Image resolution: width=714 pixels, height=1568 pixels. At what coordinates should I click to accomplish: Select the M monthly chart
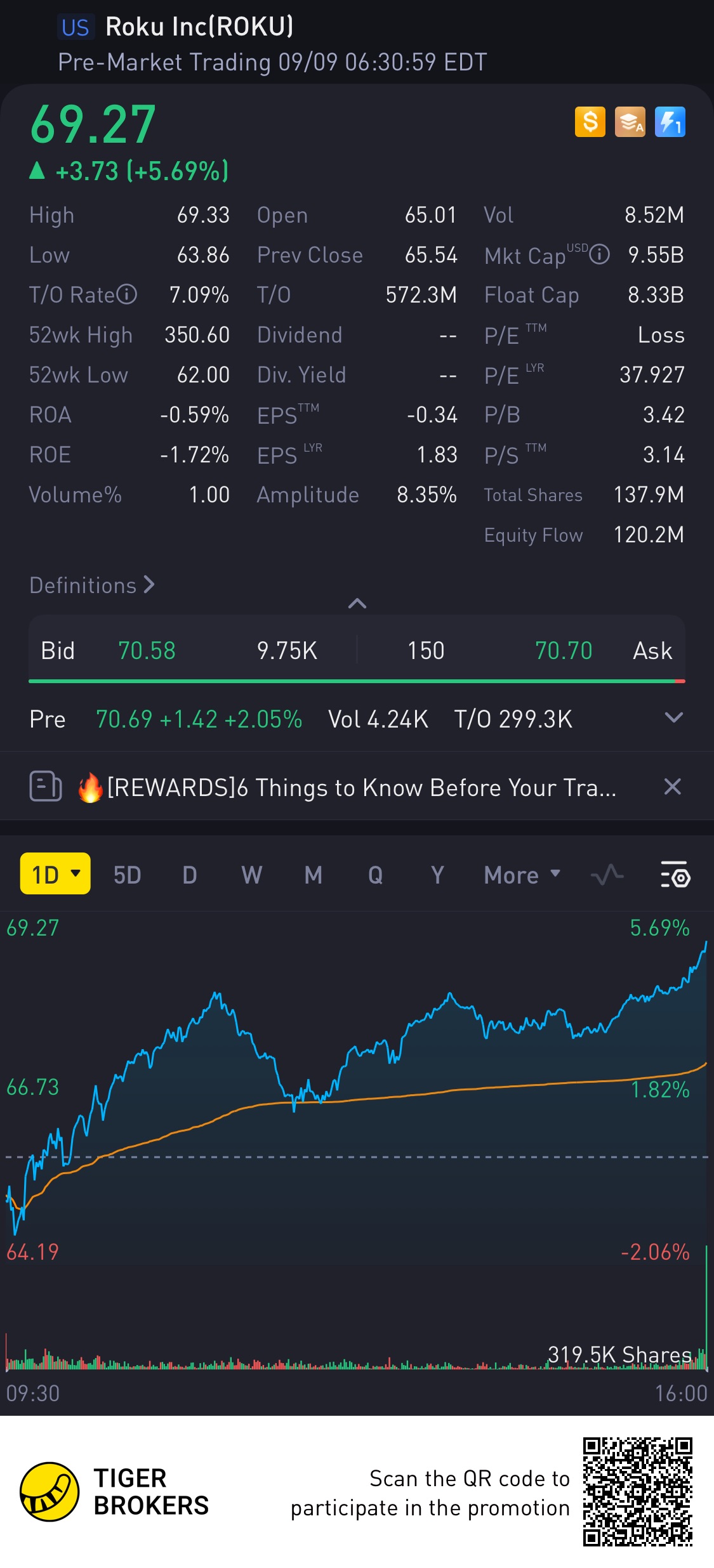click(313, 875)
